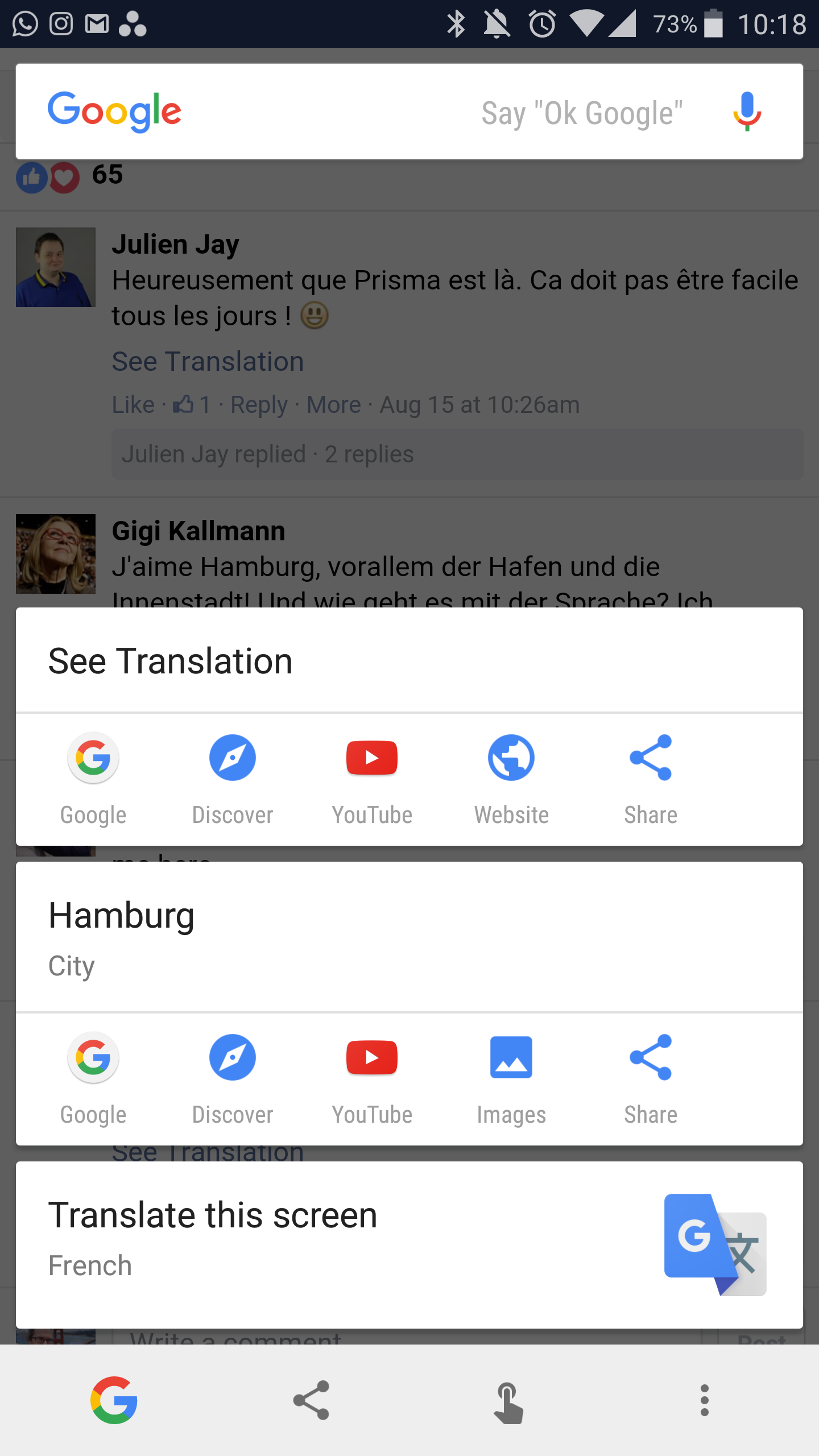The height and width of the screenshot is (1456, 819).
Task: Share screenshot from the bottom bar
Action: [311, 1400]
